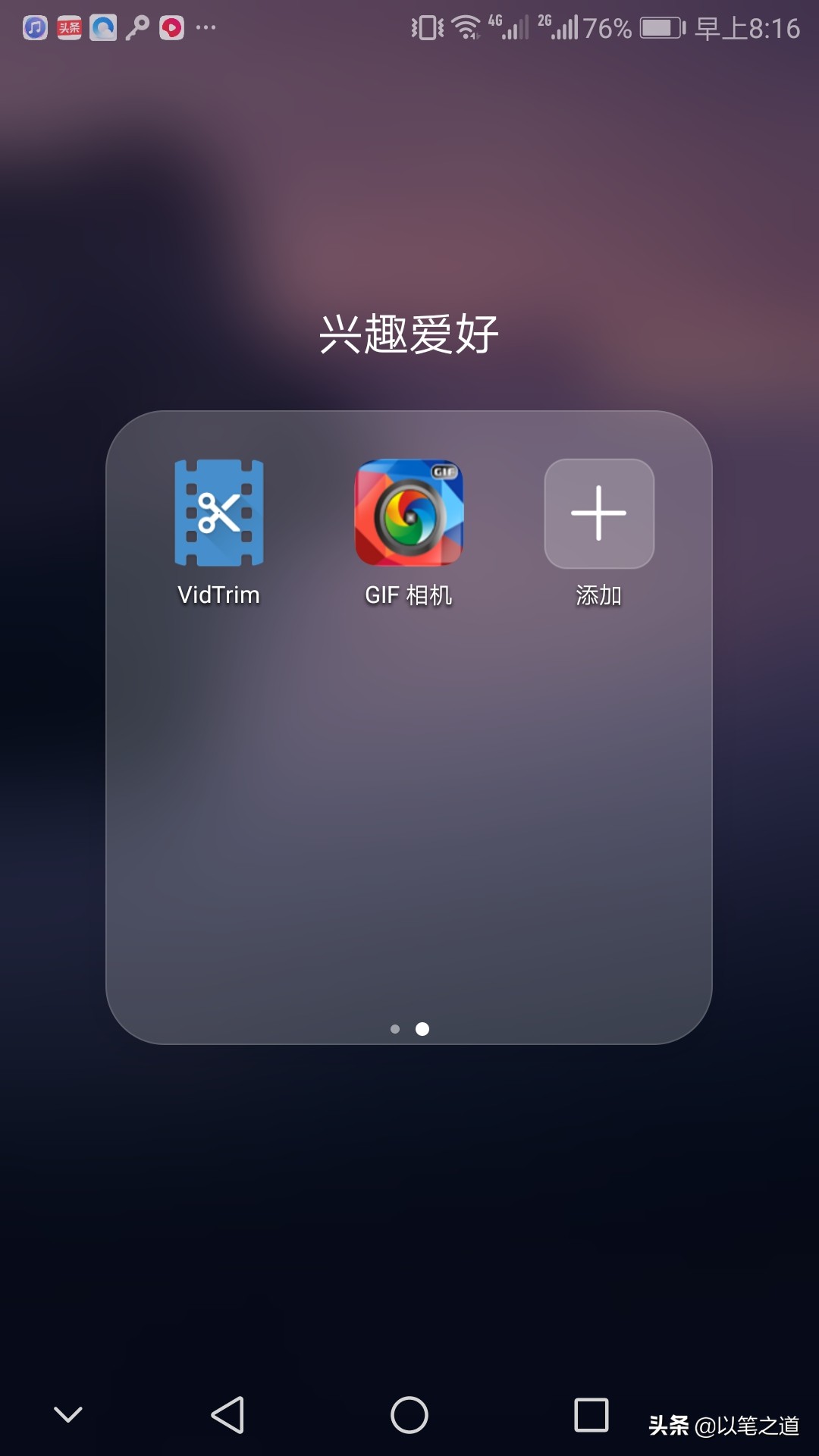
Task: Hide the navigation bar with the down arrow
Action: [68, 1415]
